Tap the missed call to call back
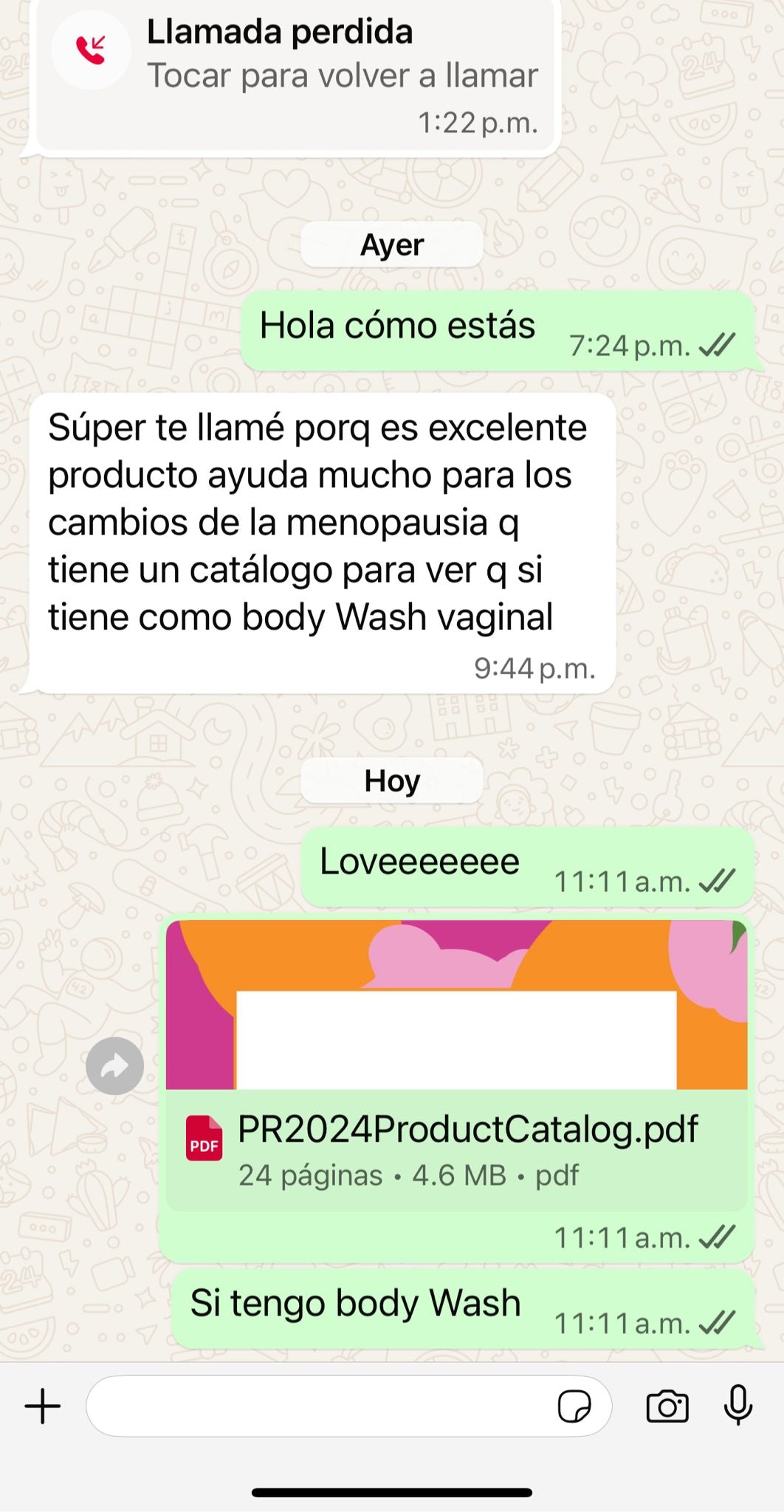This screenshot has width=784, height=1512. point(295,74)
